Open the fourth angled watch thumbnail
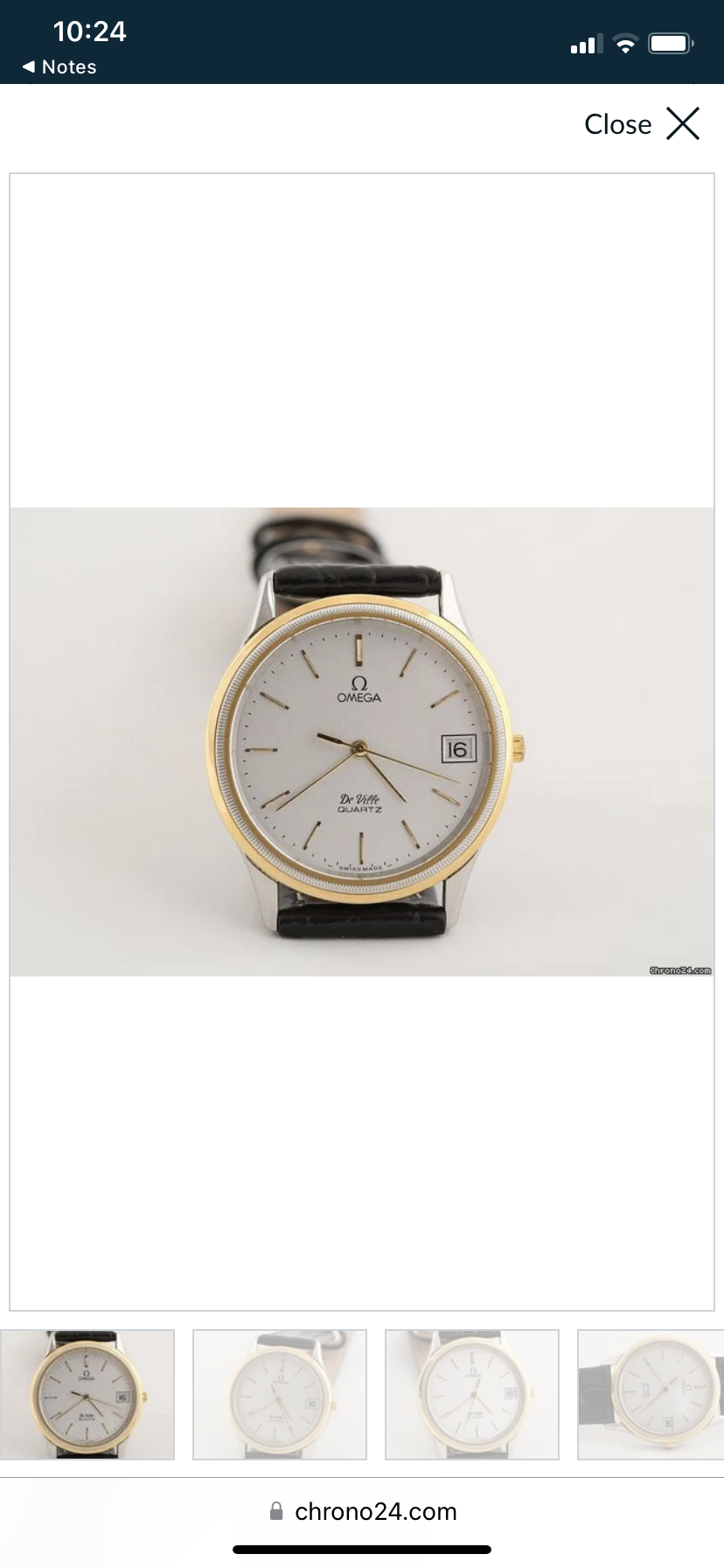 pos(651,1395)
